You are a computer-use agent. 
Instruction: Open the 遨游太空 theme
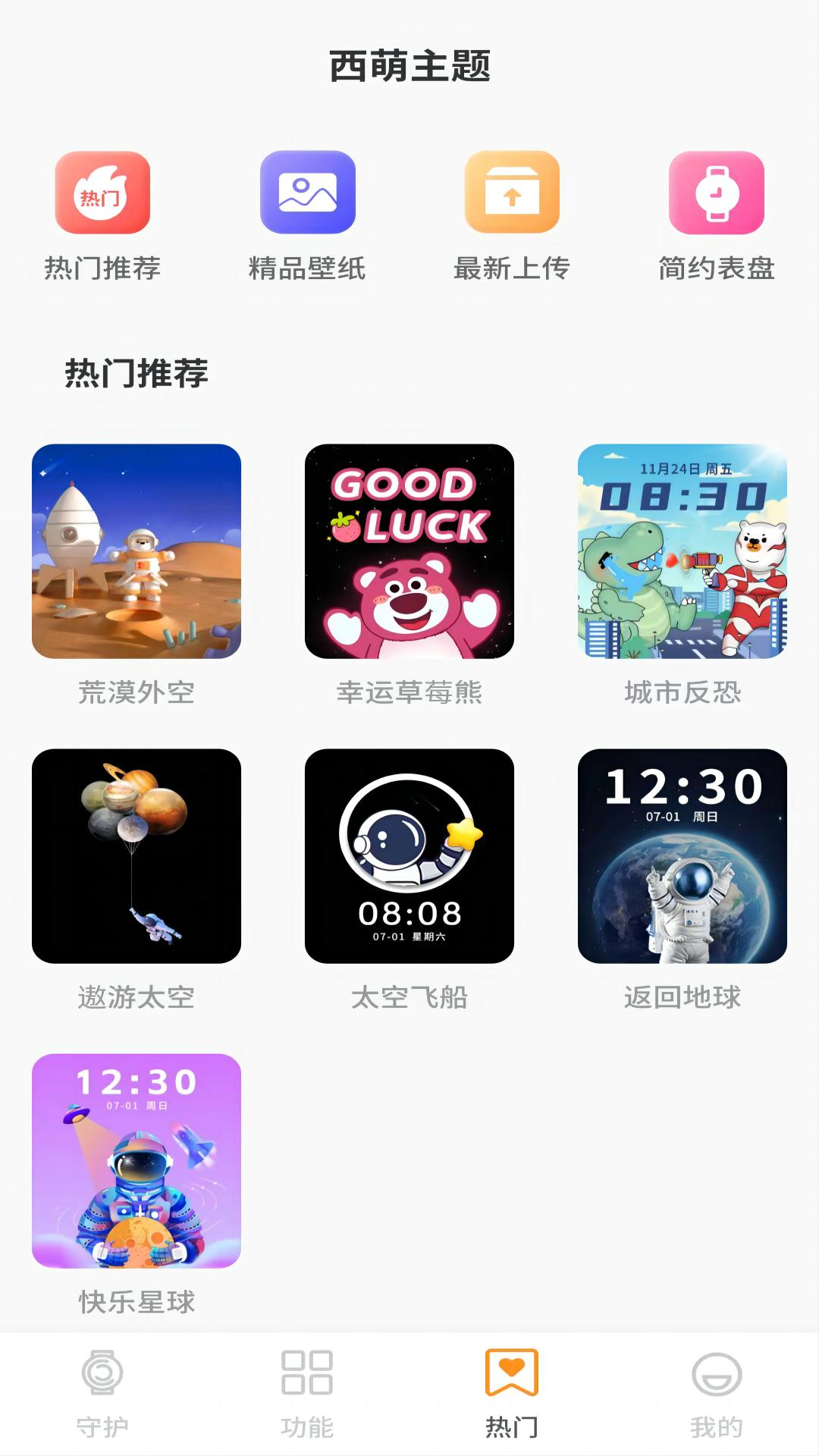point(136,856)
